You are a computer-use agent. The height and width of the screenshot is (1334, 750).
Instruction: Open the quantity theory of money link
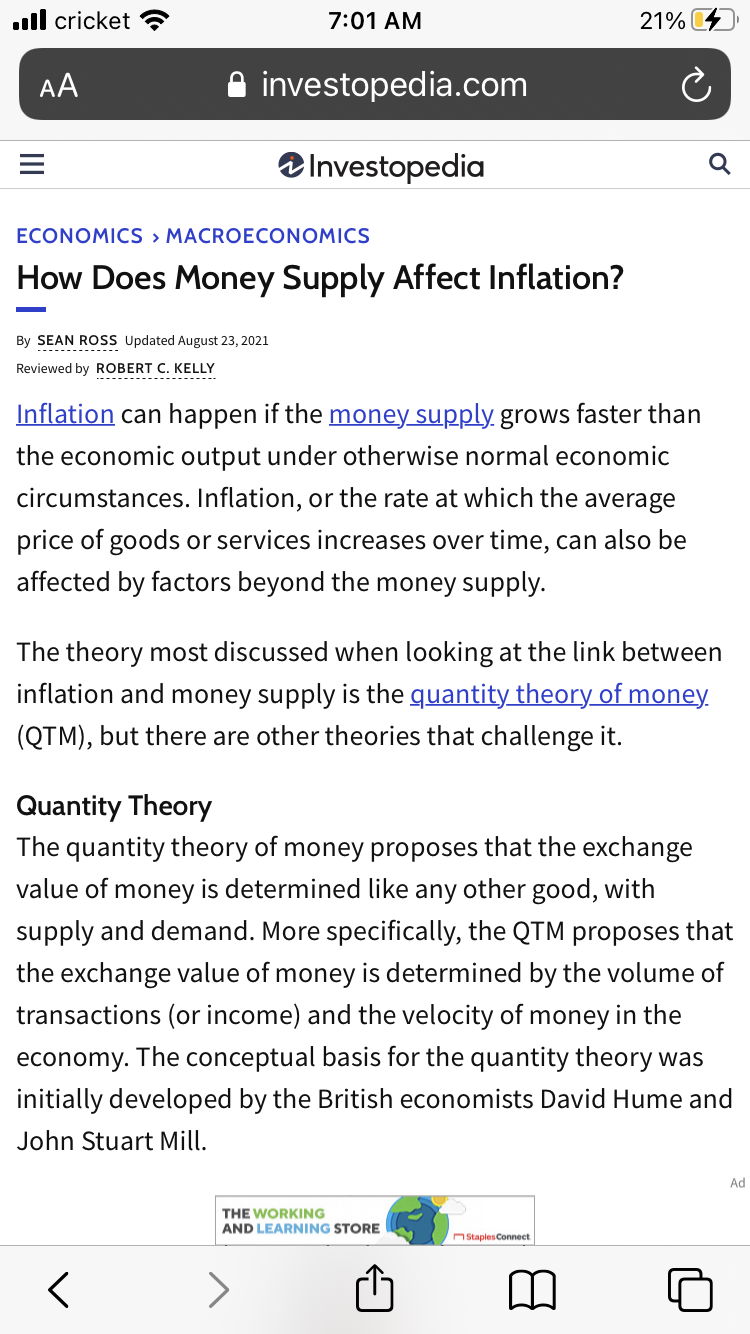pyautogui.click(x=559, y=694)
